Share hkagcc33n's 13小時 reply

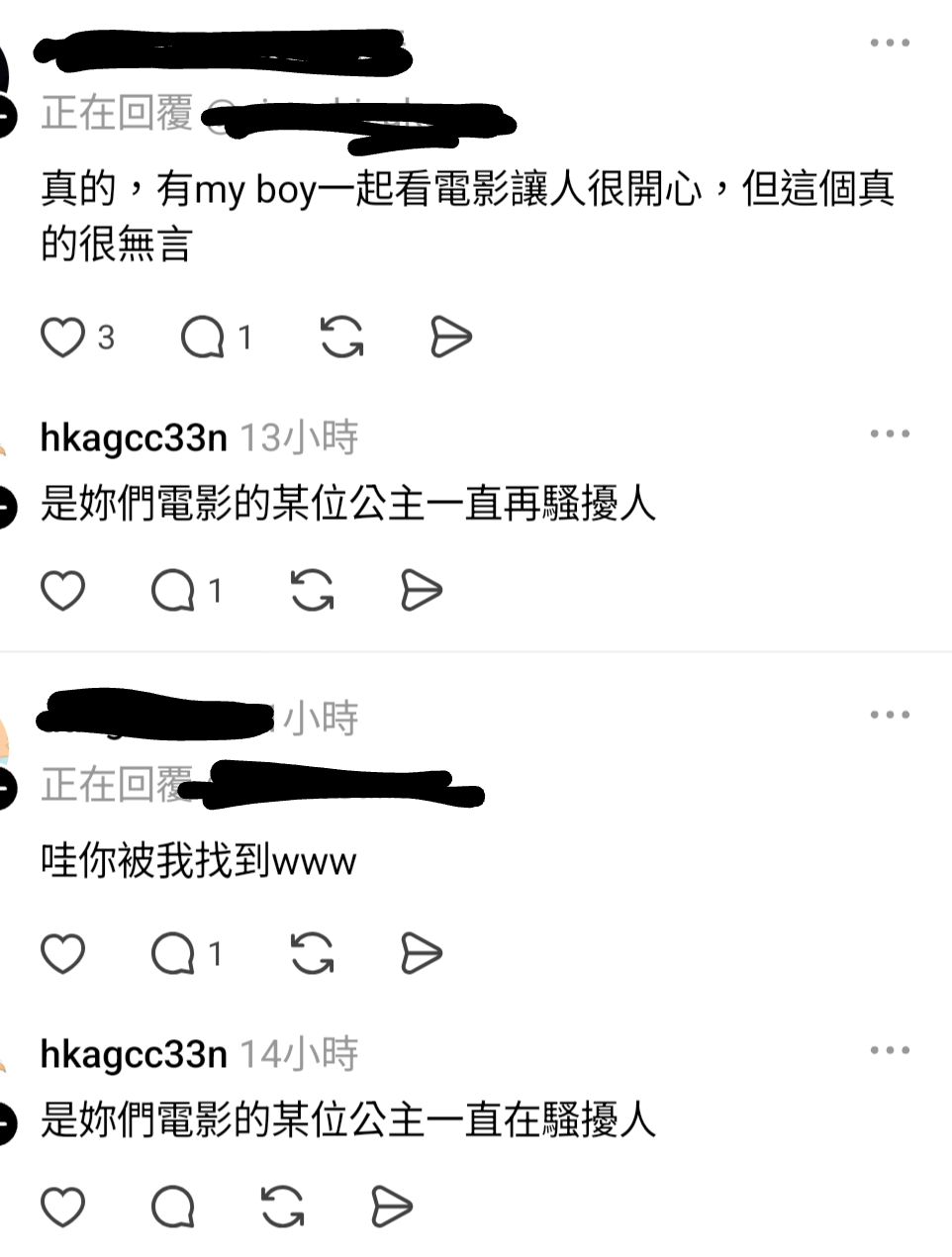(422, 591)
